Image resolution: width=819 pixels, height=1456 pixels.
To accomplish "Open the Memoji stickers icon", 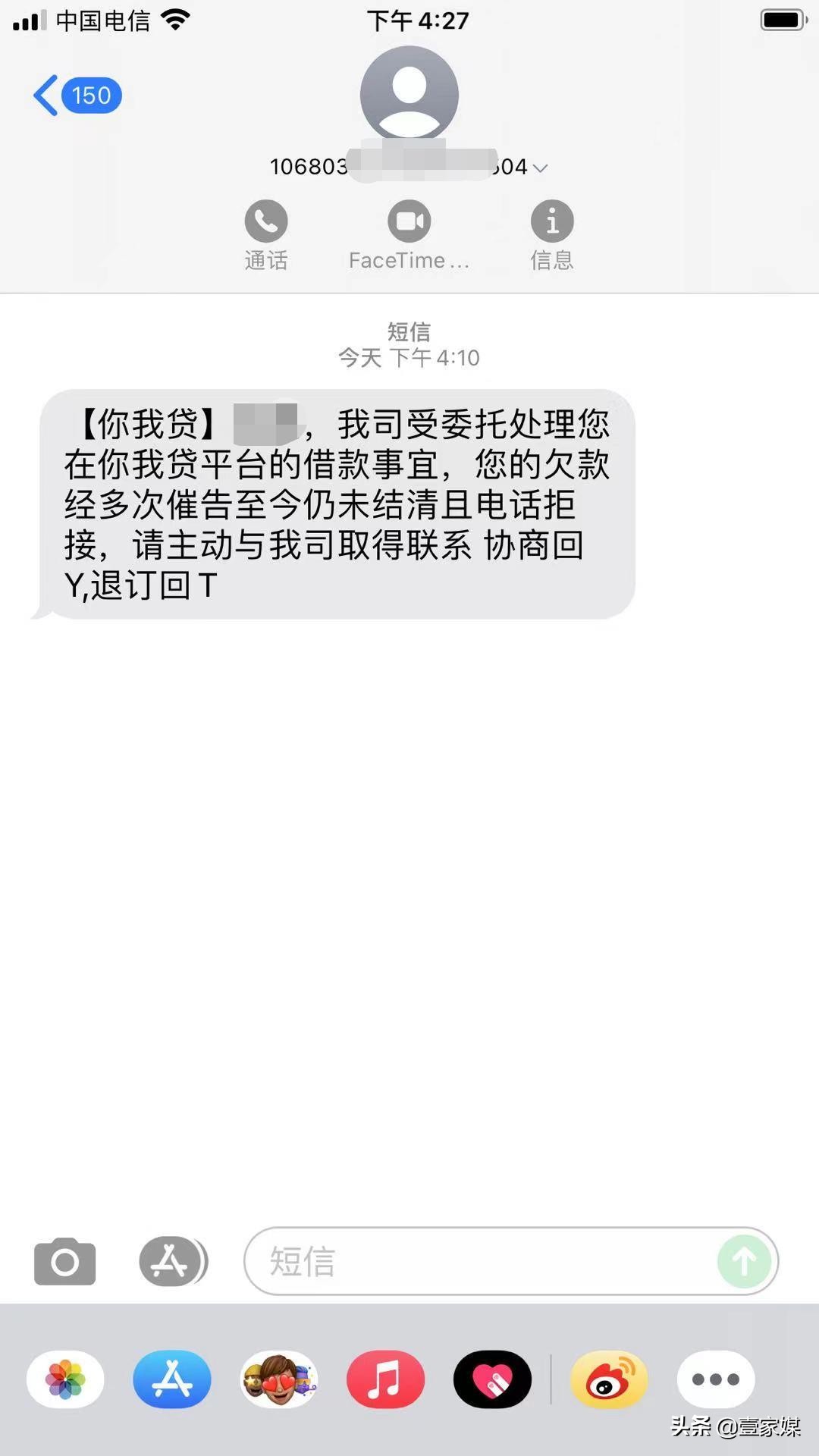I will [x=278, y=1380].
